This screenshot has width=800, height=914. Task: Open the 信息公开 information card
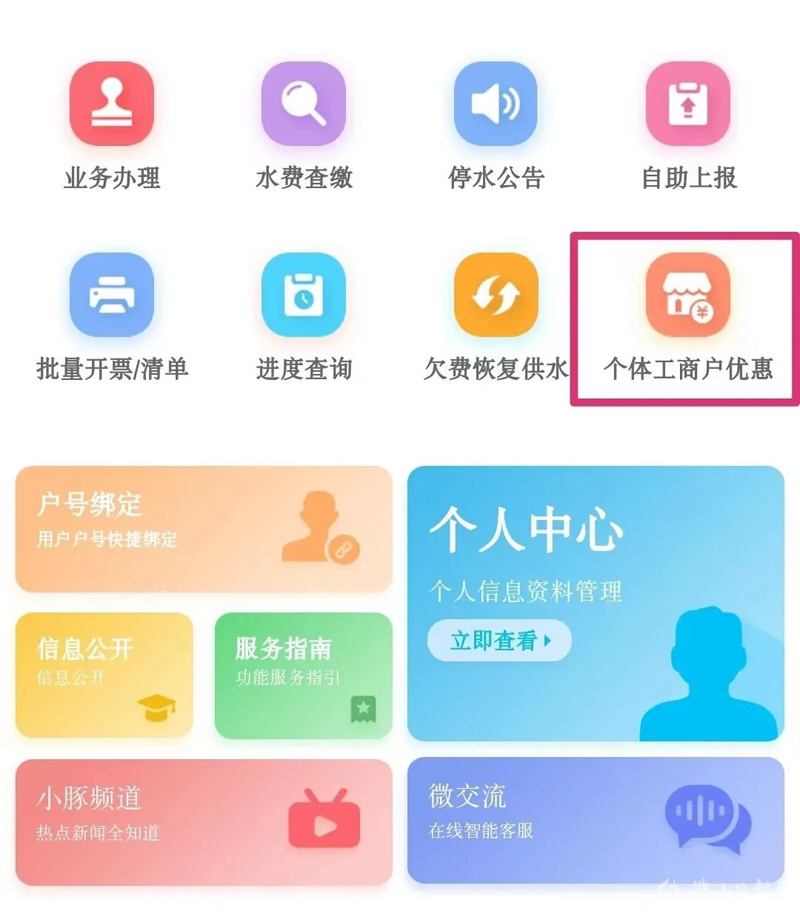click(x=104, y=674)
